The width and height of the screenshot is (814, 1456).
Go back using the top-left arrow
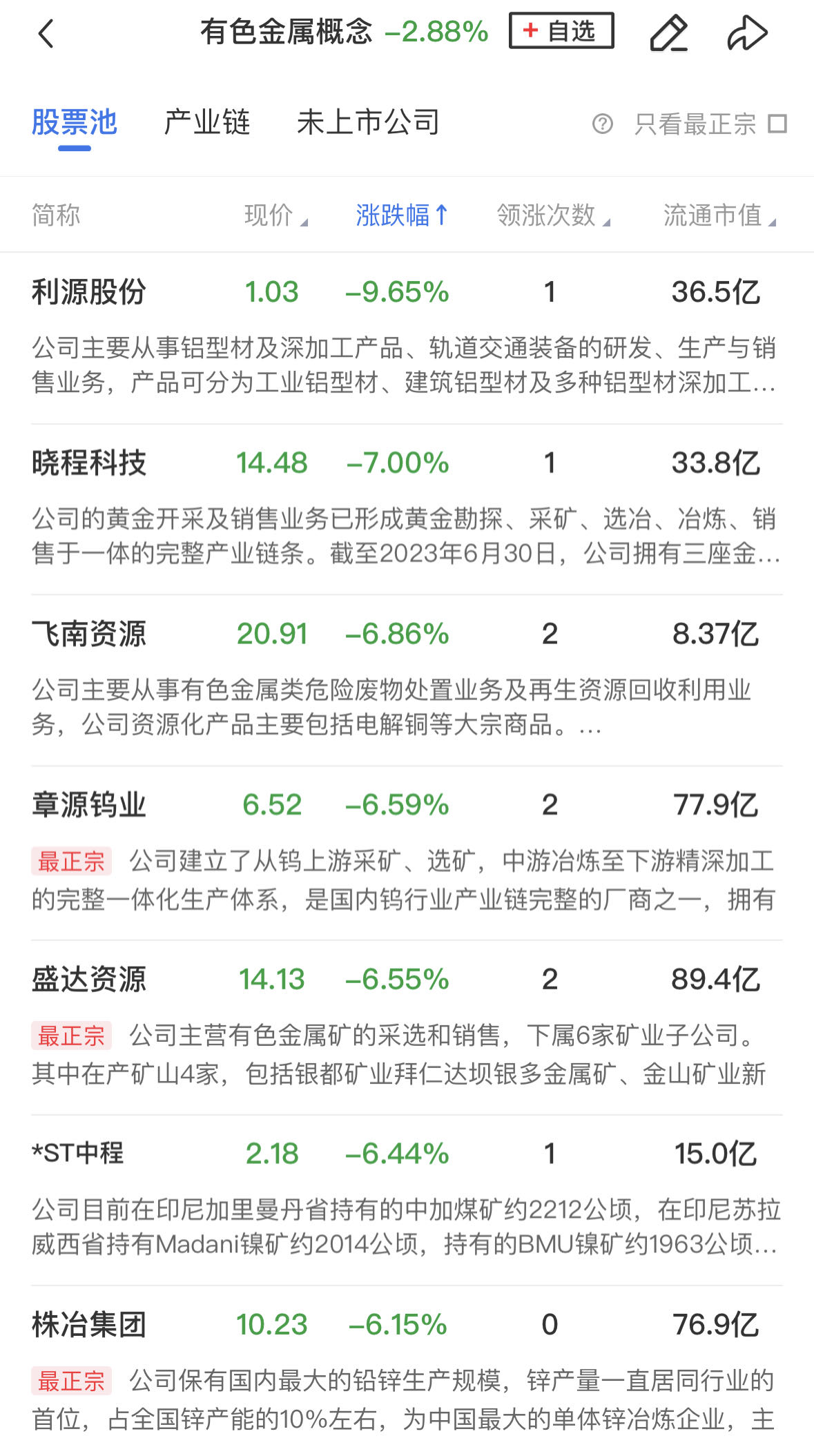[46, 33]
